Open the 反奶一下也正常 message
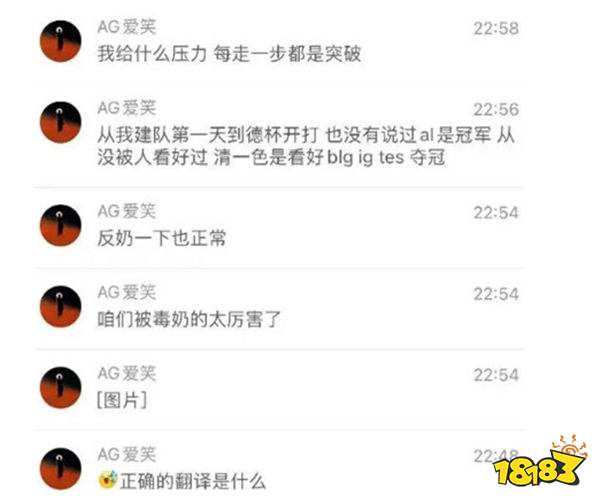Screen dimensions: 600x503 (x=162, y=238)
